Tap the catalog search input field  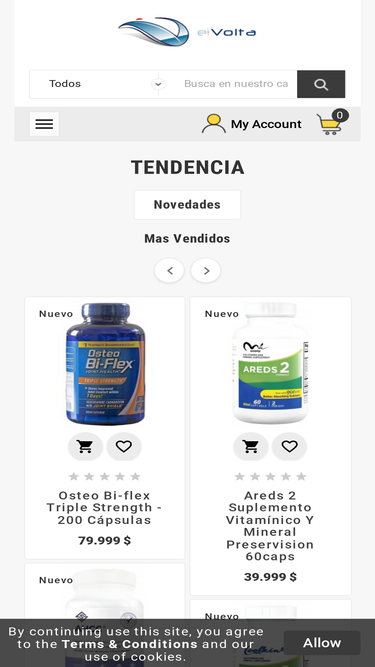tap(236, 84)
